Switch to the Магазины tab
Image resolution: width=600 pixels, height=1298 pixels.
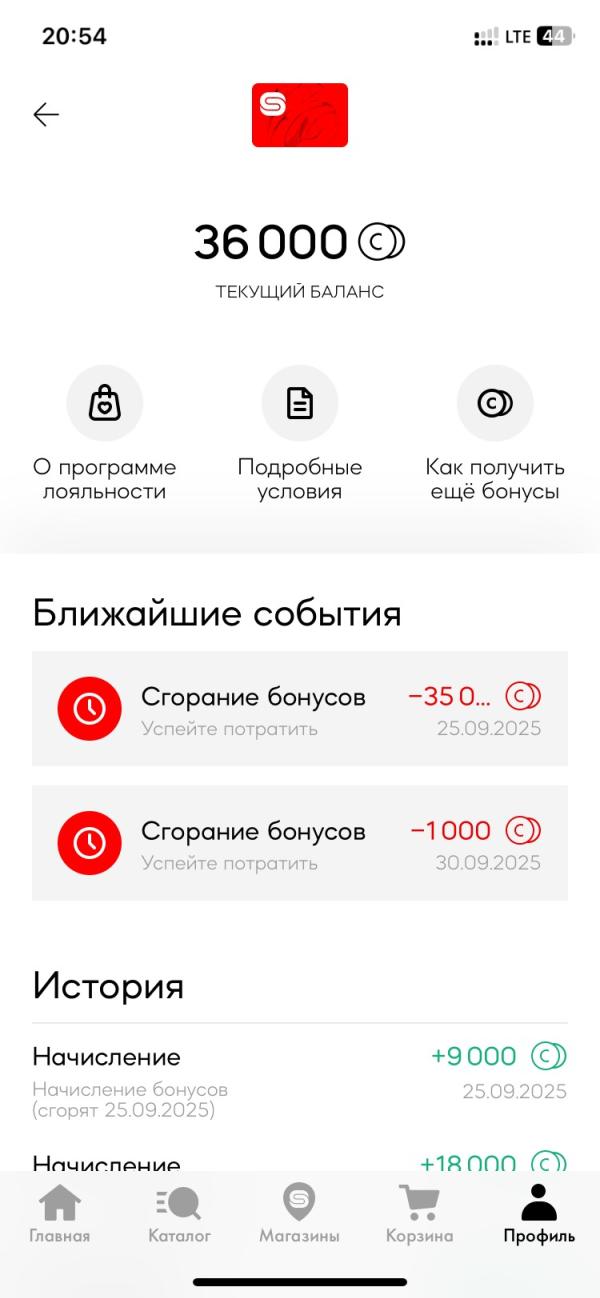click(x=299, y=1213)
